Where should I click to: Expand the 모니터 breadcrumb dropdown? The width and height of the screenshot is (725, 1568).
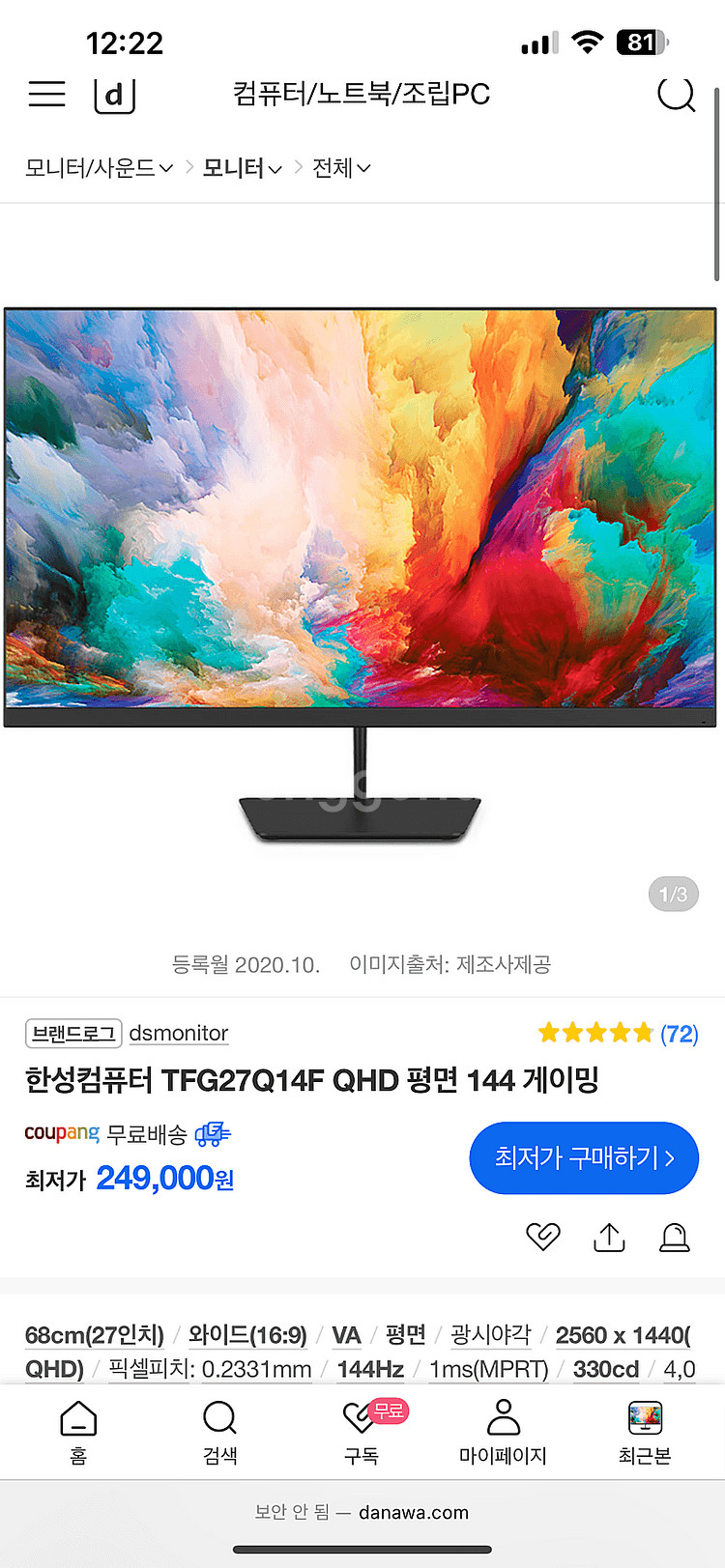[x=242, y=168]
